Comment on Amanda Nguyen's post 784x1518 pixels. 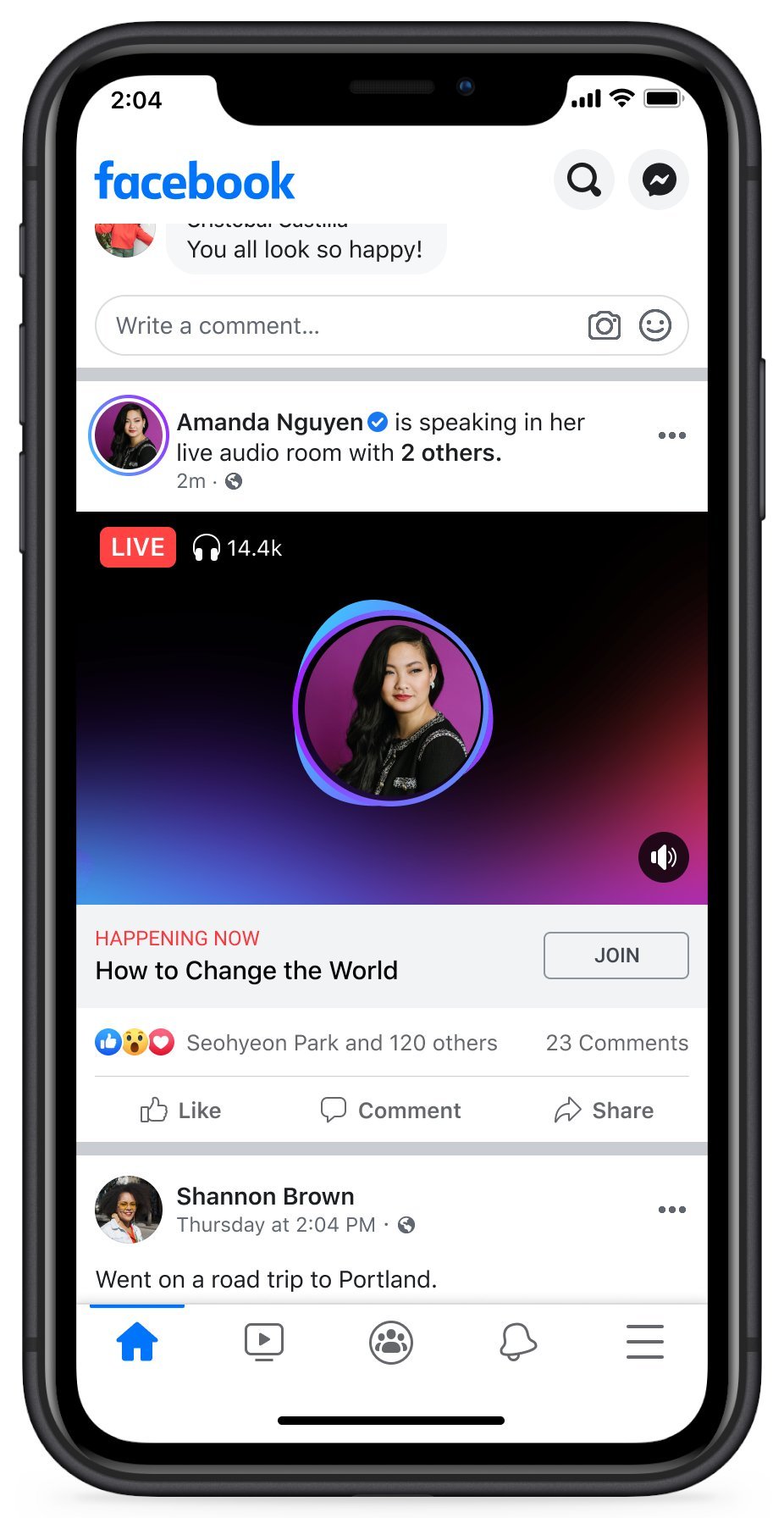(x=391, y=1110)
